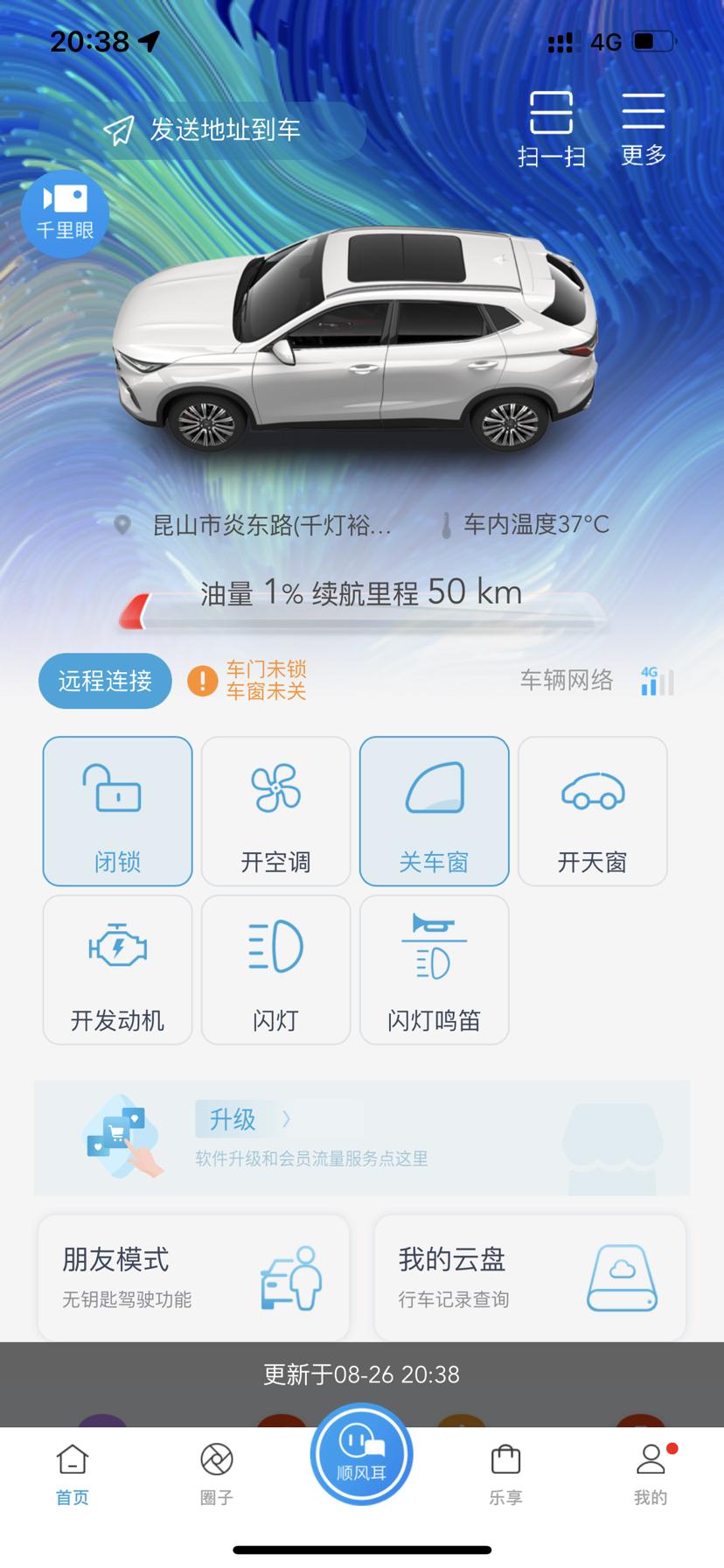
Task: Open the sunroof with 开天窗
Action: click(592, 811)
